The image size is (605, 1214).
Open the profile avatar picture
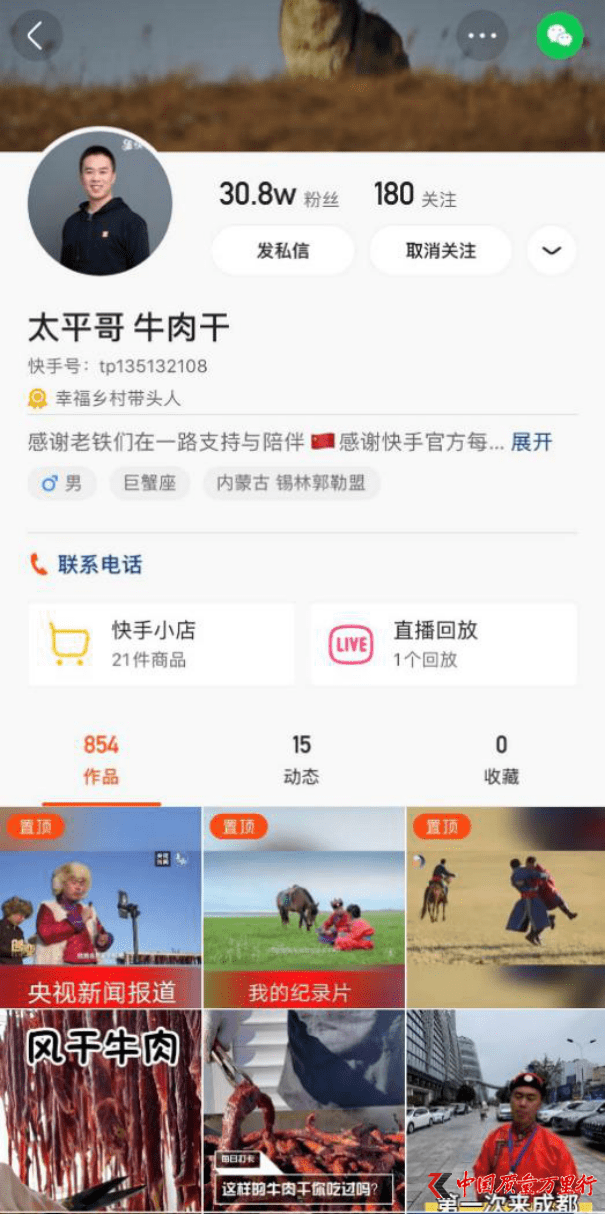pyautogui.click(x=100, y=203)
